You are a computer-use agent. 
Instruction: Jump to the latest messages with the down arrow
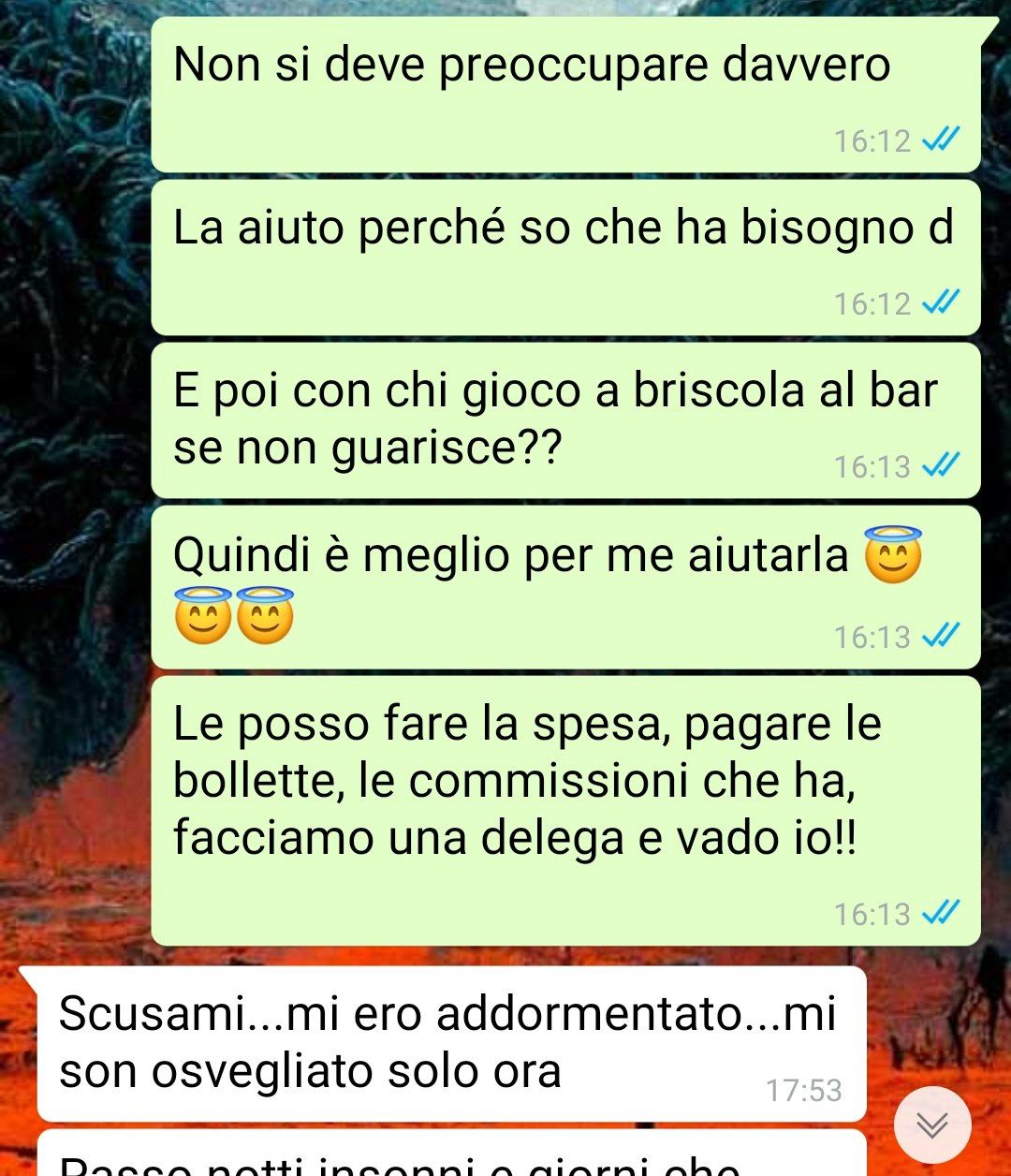click(931, 1124)
